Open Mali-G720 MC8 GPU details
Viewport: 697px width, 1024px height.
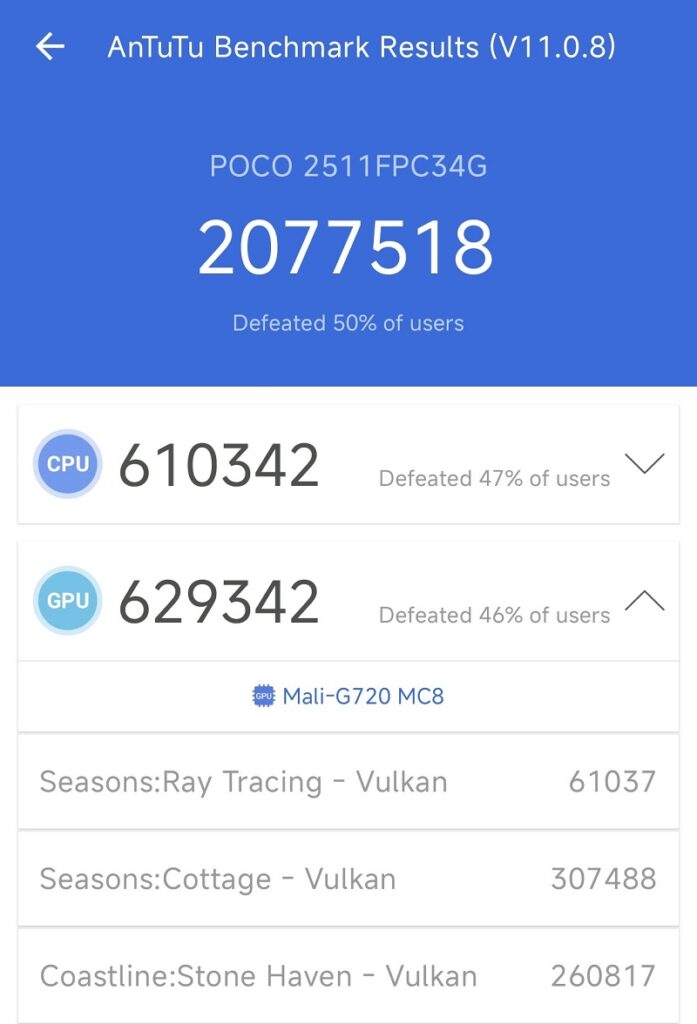pyautogui.click(x=348, y=696)
